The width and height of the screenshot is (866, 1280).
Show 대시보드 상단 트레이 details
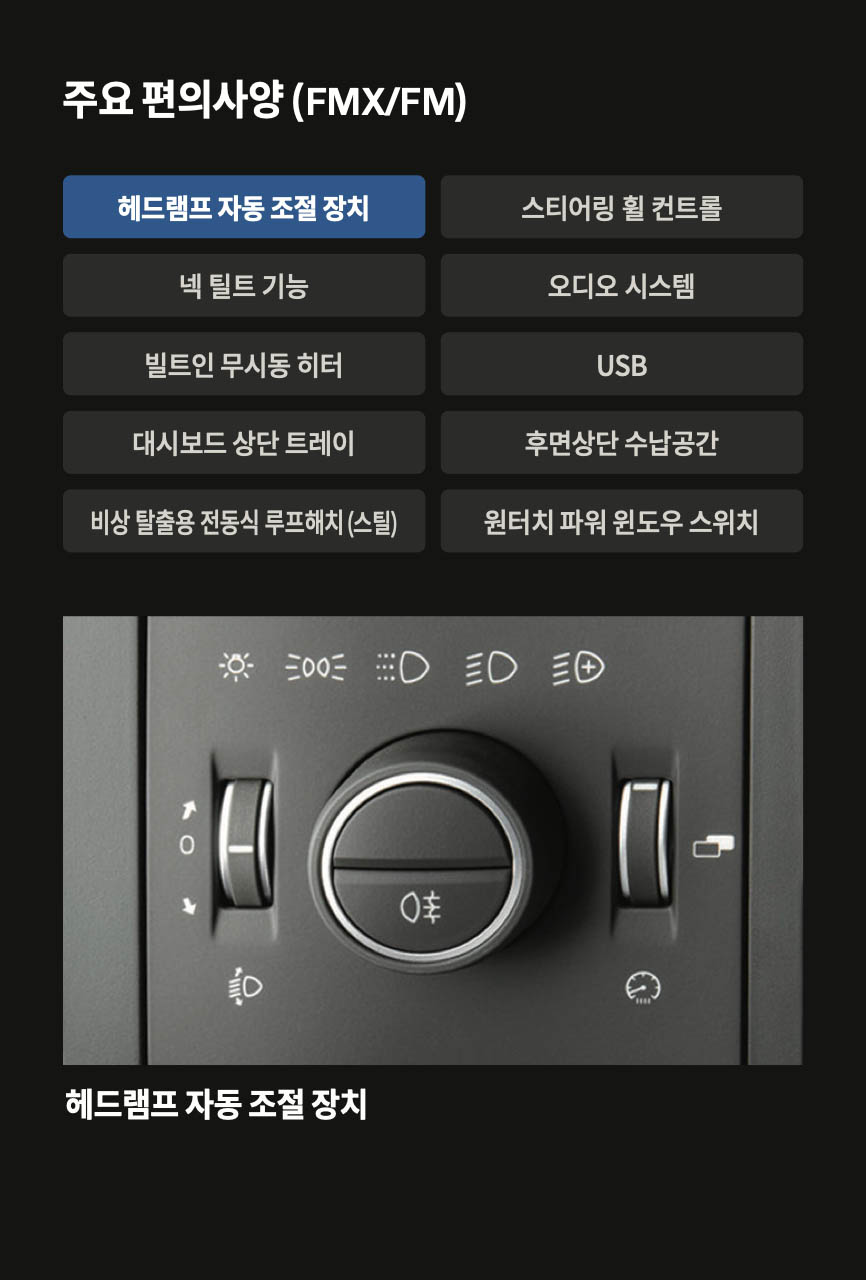tap(243, 443)
